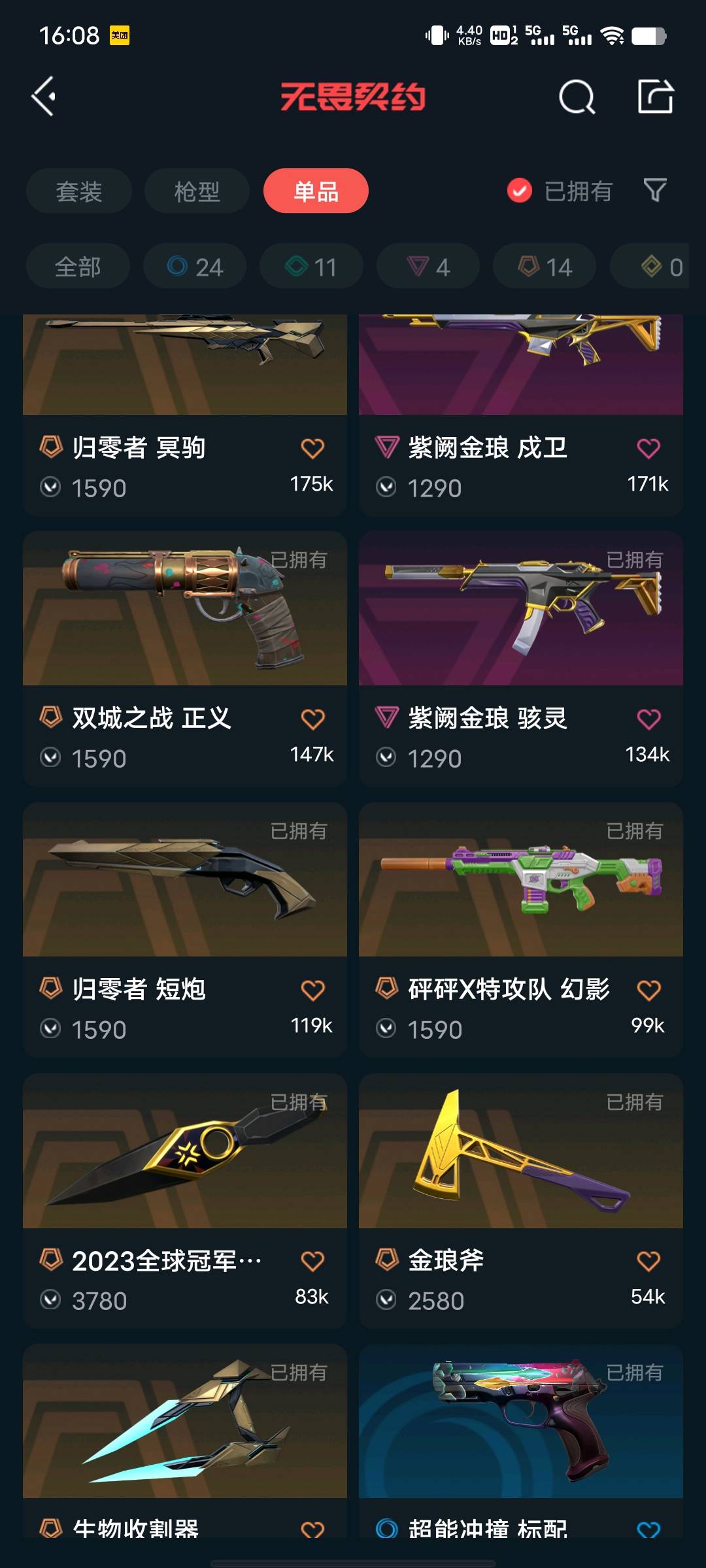
Task: Select the 单品 tab
Action: (316, 191)
